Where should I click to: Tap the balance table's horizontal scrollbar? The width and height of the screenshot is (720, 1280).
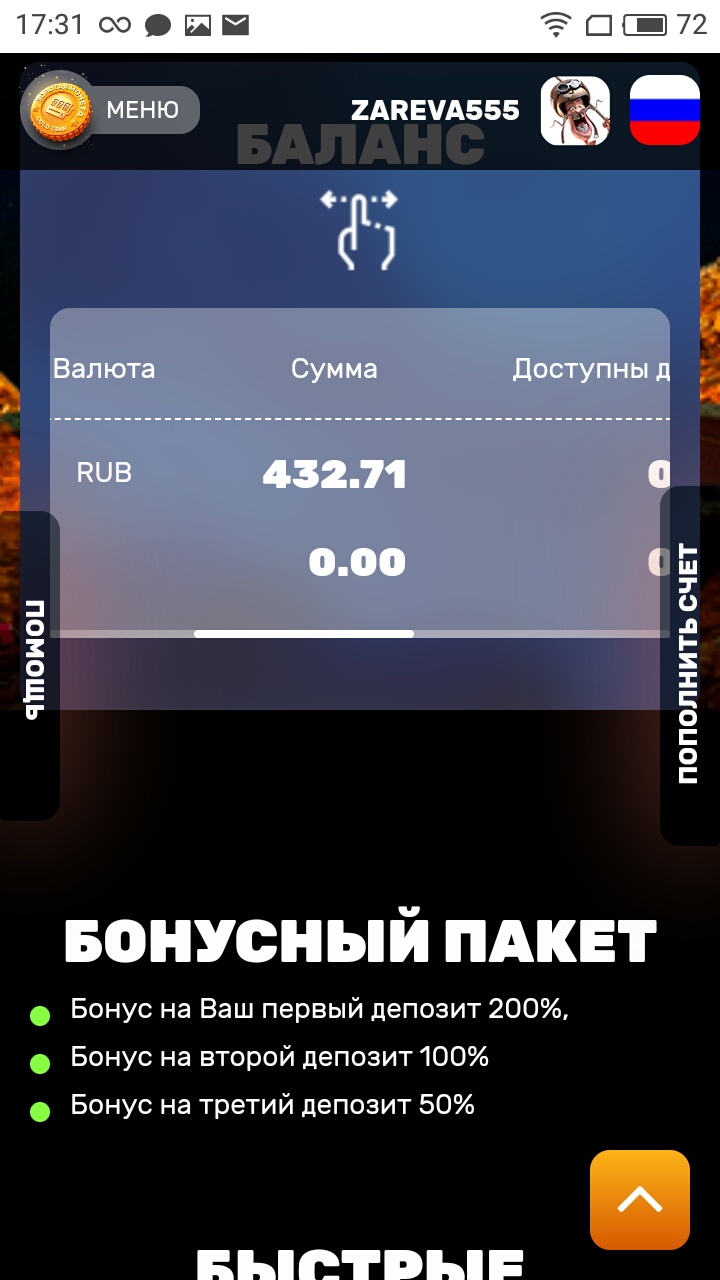(304, 634)
